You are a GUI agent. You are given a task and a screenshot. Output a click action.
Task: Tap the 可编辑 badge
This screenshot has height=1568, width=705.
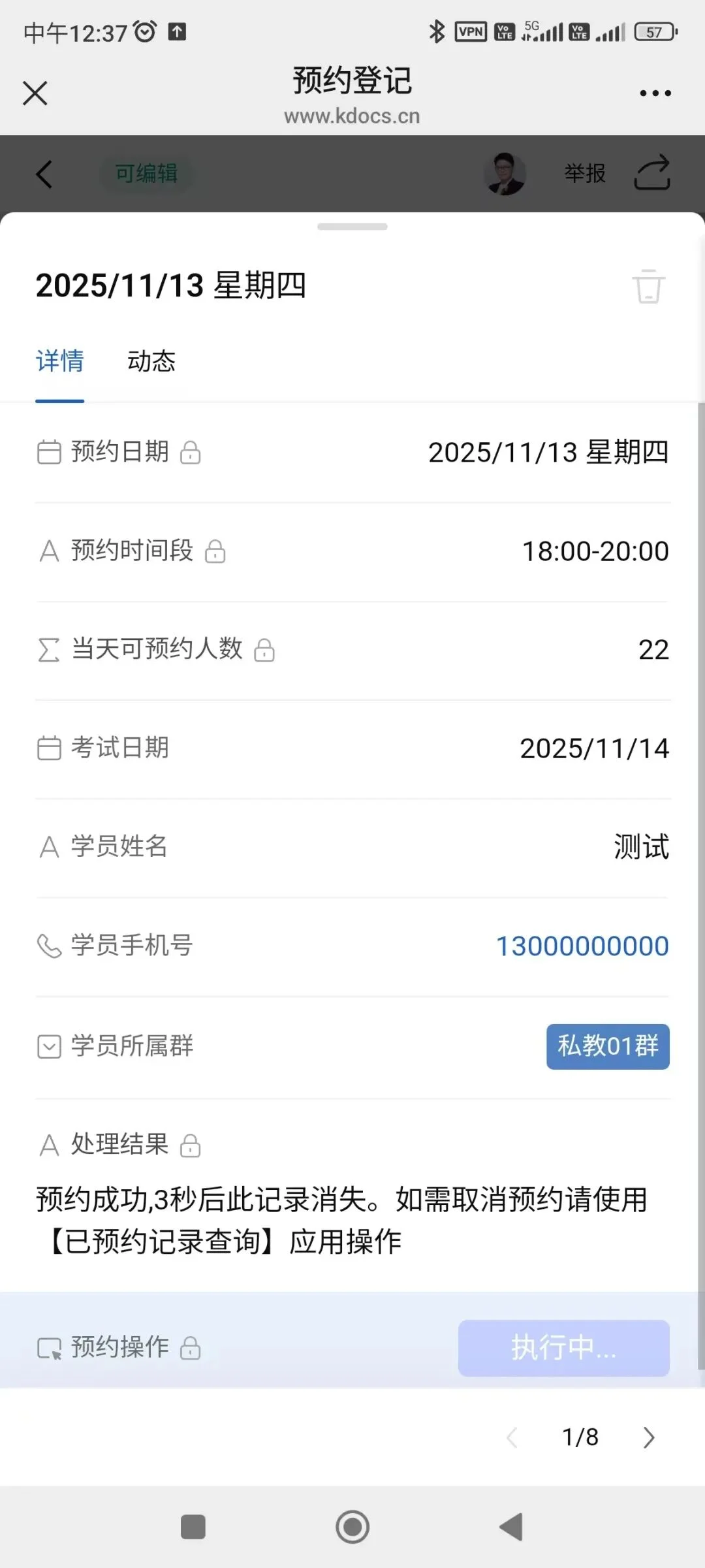coord(146,174)
